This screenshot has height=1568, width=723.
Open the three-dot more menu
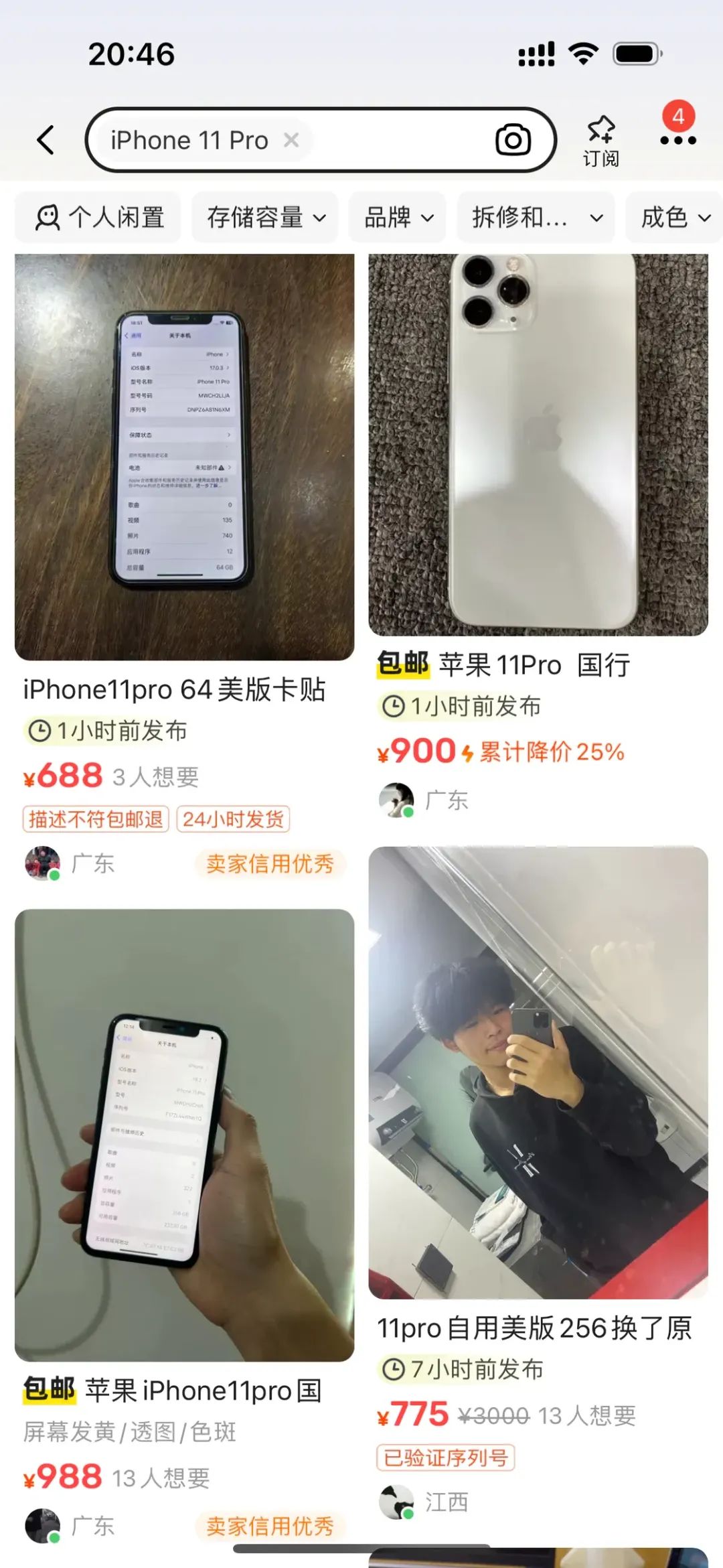coord(677,140)
